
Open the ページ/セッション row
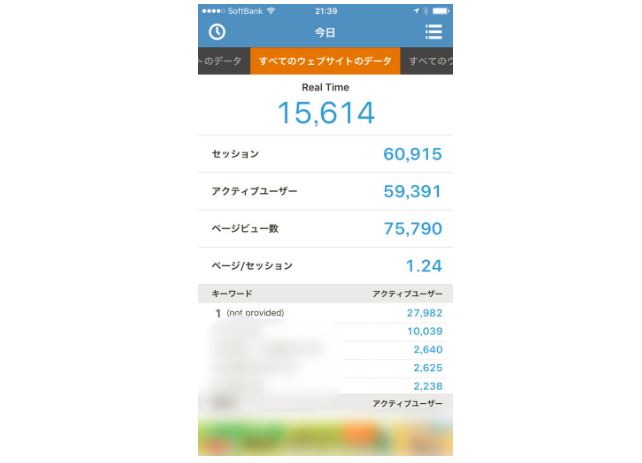click(x=325, y=266)
